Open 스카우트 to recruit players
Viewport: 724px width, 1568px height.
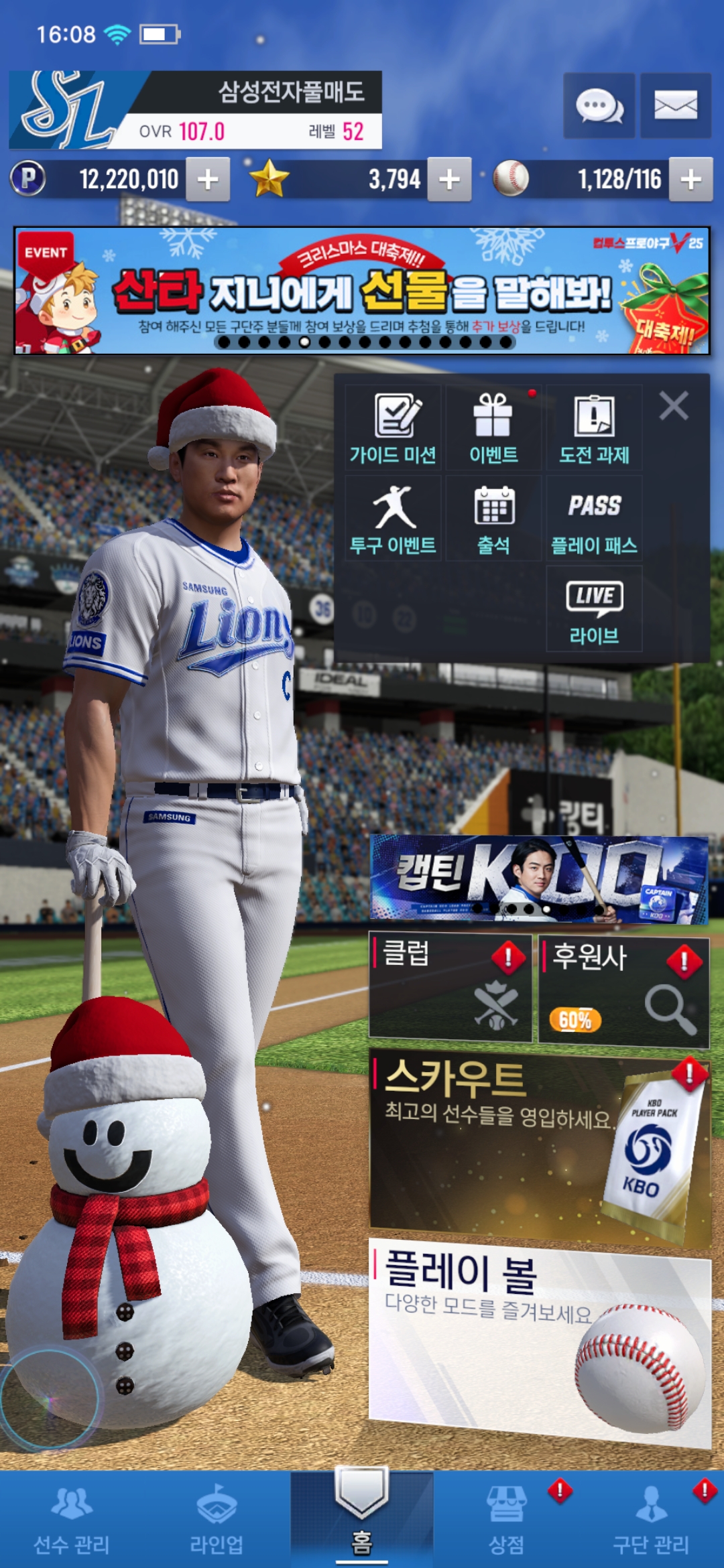click(x=540, y=1147)
